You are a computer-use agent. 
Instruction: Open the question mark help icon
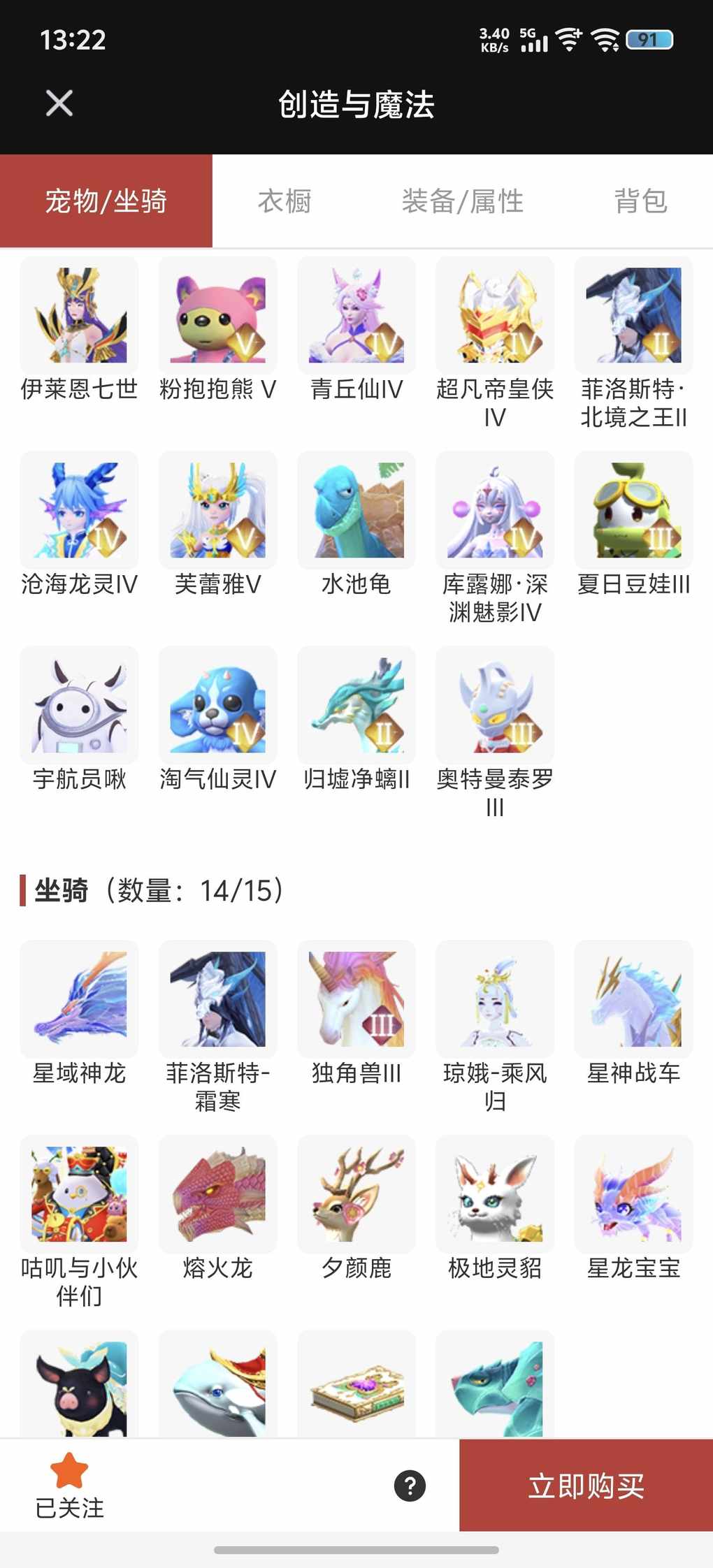tap(410, 1486)
